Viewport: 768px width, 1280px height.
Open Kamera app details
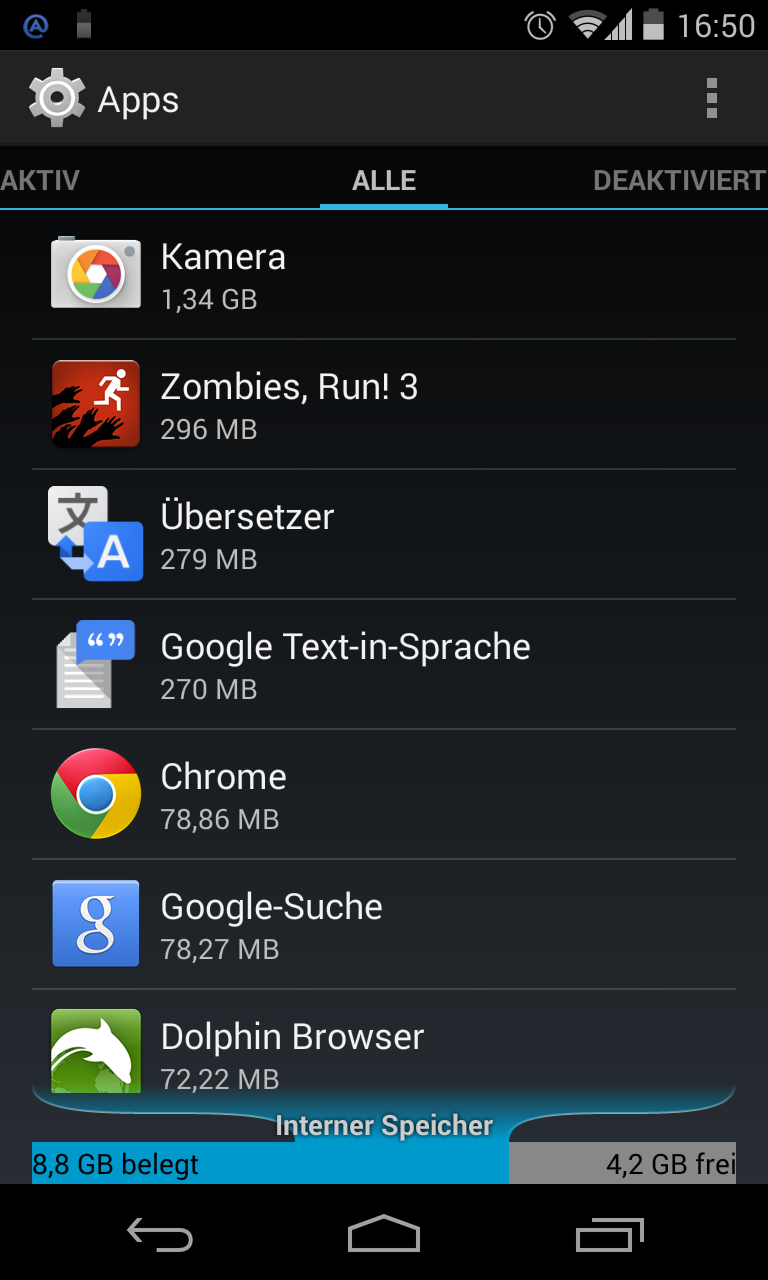pyautogui.click(x=384, y=275)
